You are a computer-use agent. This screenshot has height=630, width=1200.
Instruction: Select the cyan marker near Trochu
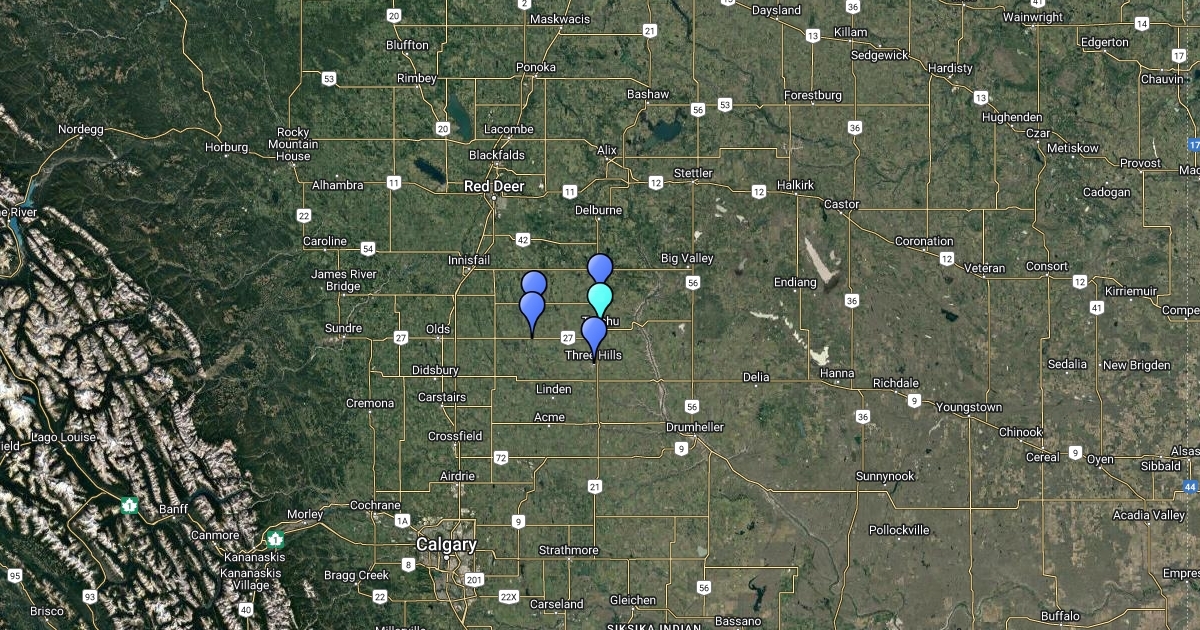pos(600,298)
